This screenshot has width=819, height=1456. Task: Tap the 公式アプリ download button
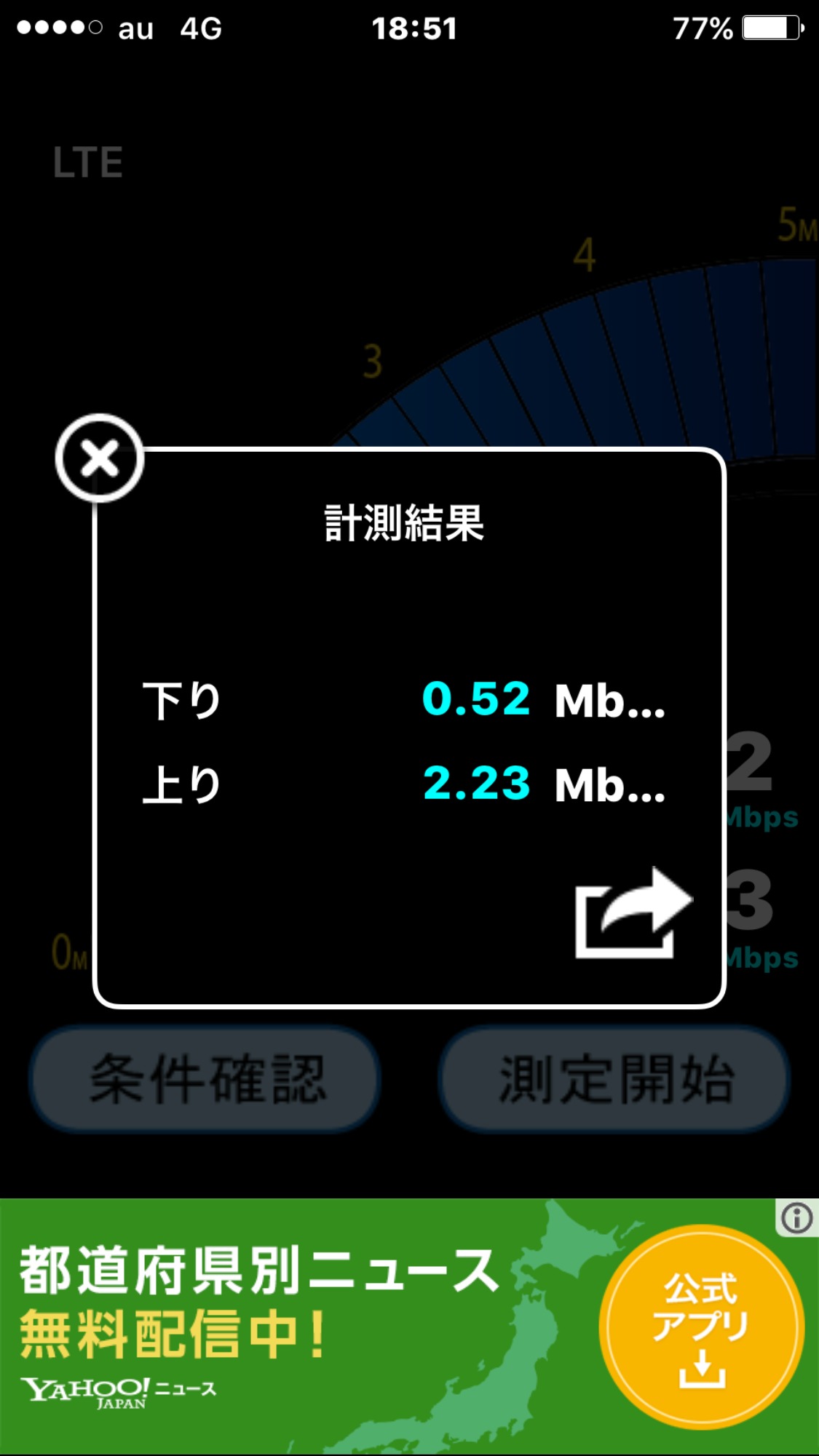[x=702, y=1327]
